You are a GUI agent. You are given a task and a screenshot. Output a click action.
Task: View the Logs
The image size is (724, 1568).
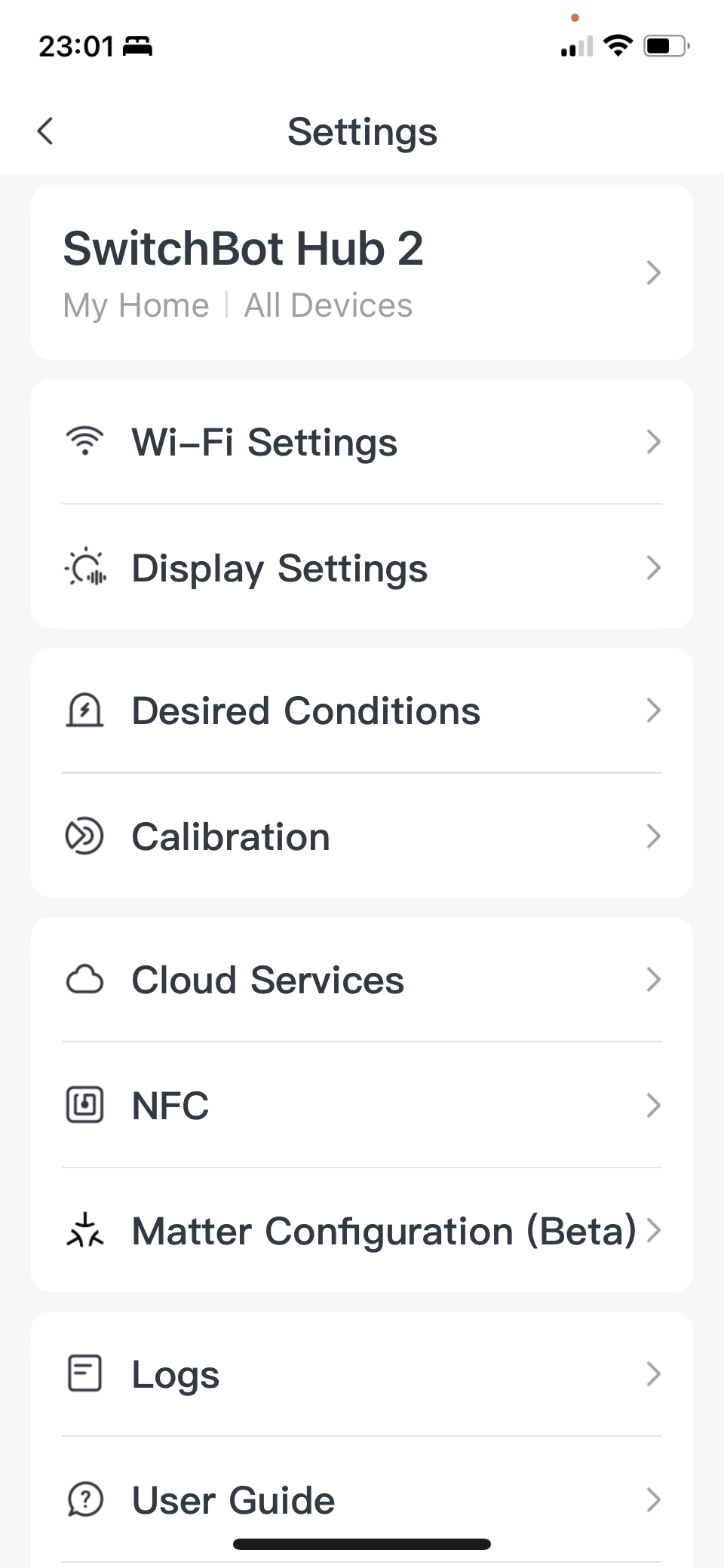pos(362,1374)
